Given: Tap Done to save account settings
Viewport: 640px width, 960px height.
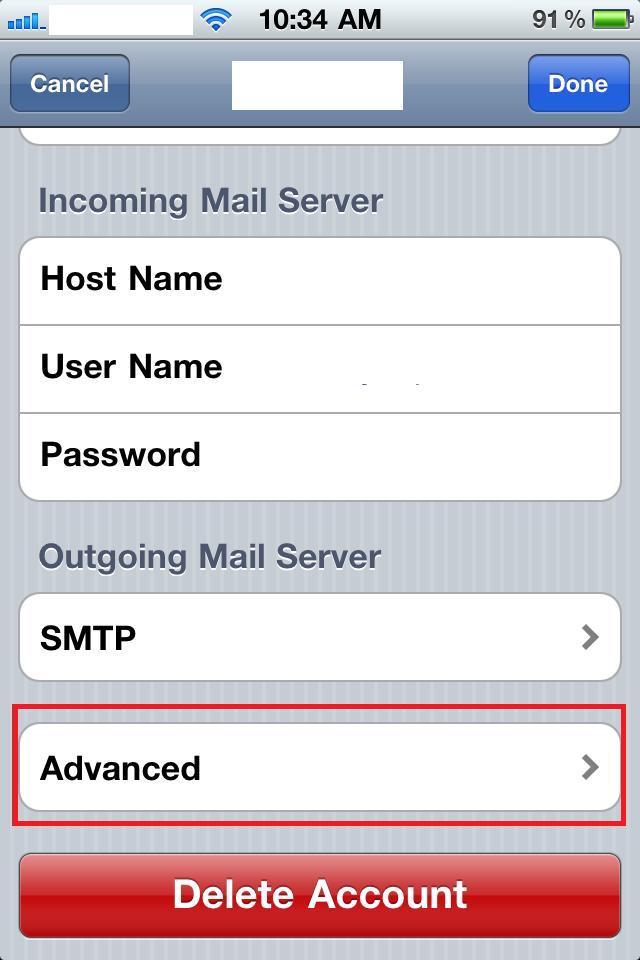Looking at the screenshot, I should coord(577,84).
